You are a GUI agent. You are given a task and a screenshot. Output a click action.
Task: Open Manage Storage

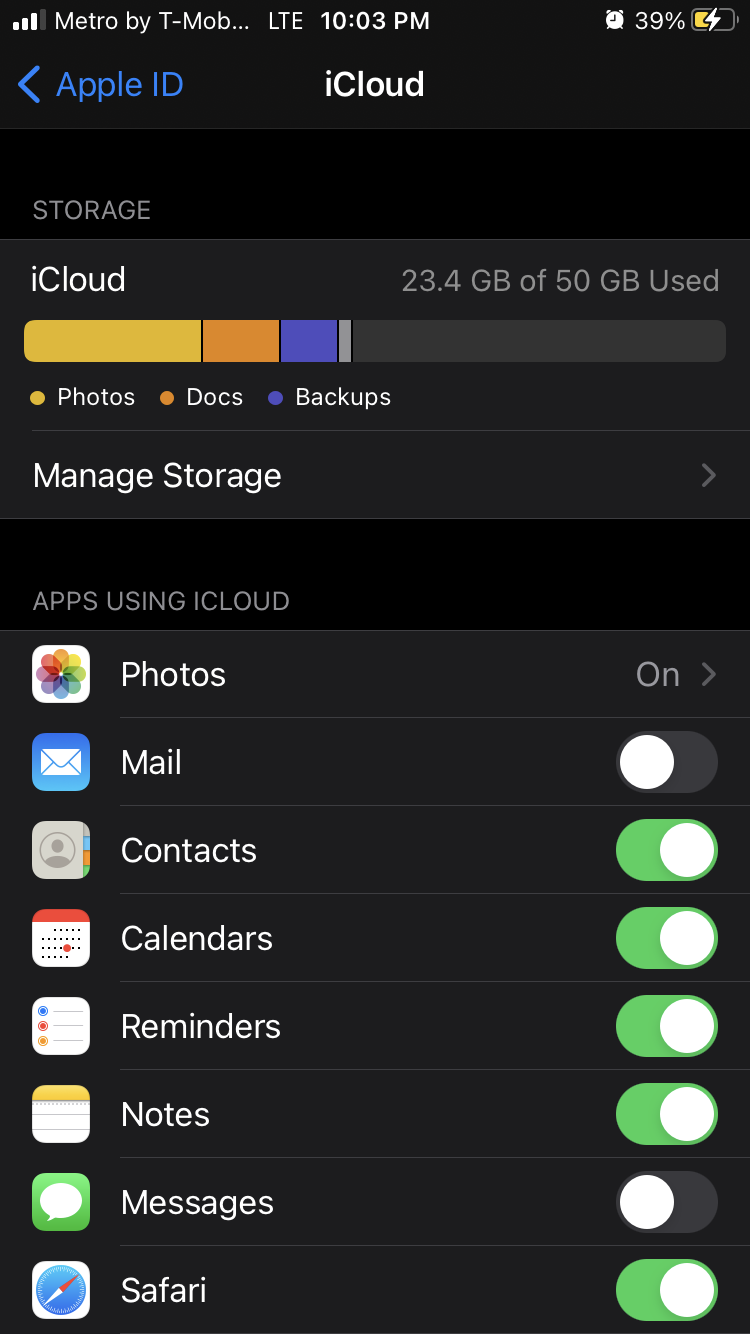point(374,475)
